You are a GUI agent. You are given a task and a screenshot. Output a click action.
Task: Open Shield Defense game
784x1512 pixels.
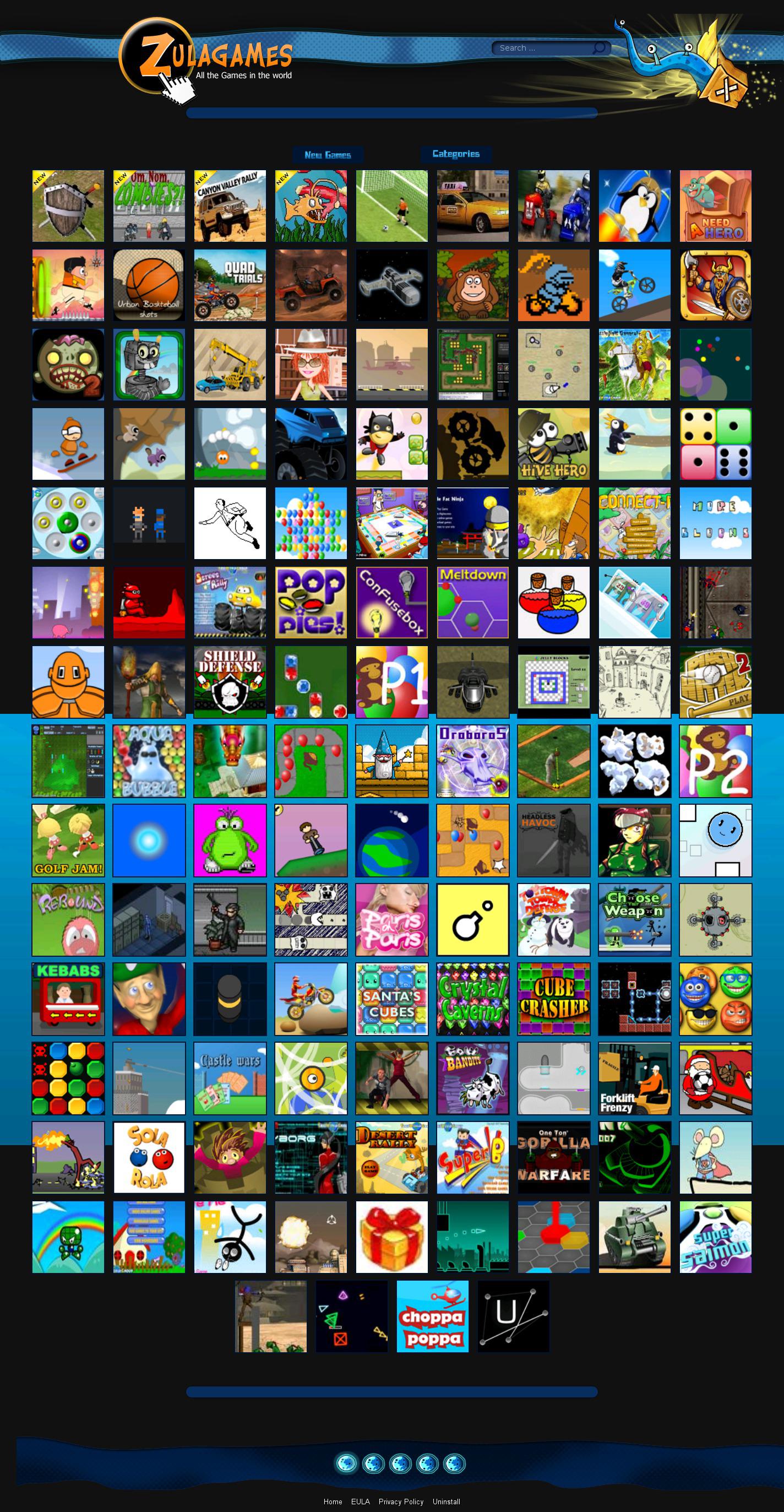click(x=230, y=682)
